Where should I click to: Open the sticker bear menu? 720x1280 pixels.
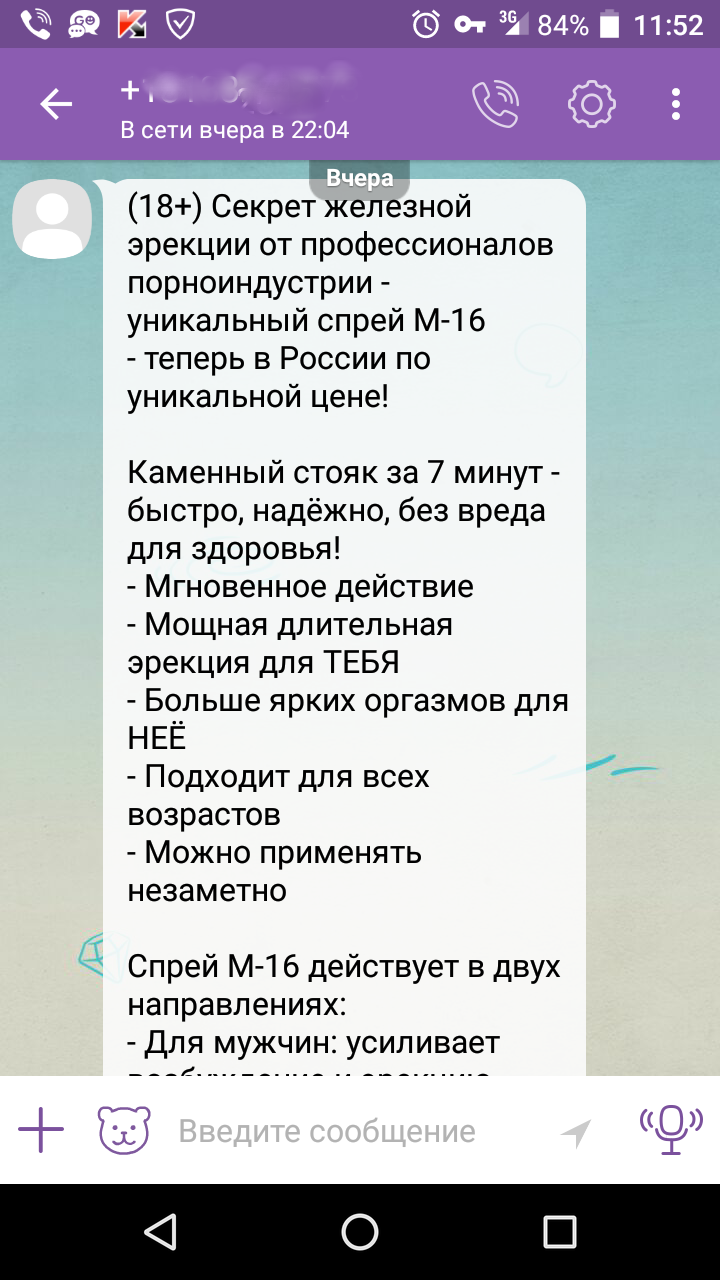click(124, 1131)
